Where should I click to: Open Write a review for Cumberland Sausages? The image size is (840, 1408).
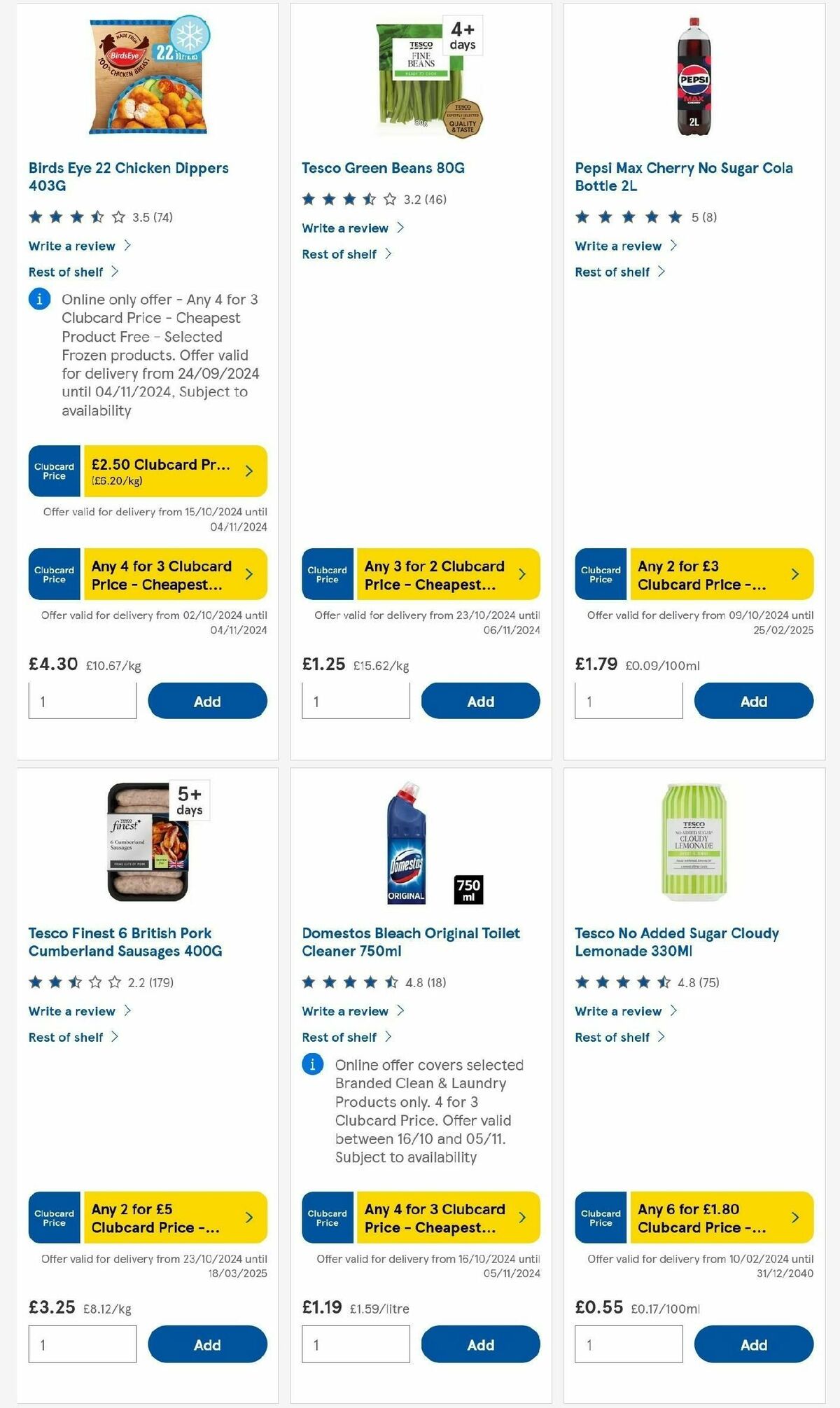click(72, 1011)
